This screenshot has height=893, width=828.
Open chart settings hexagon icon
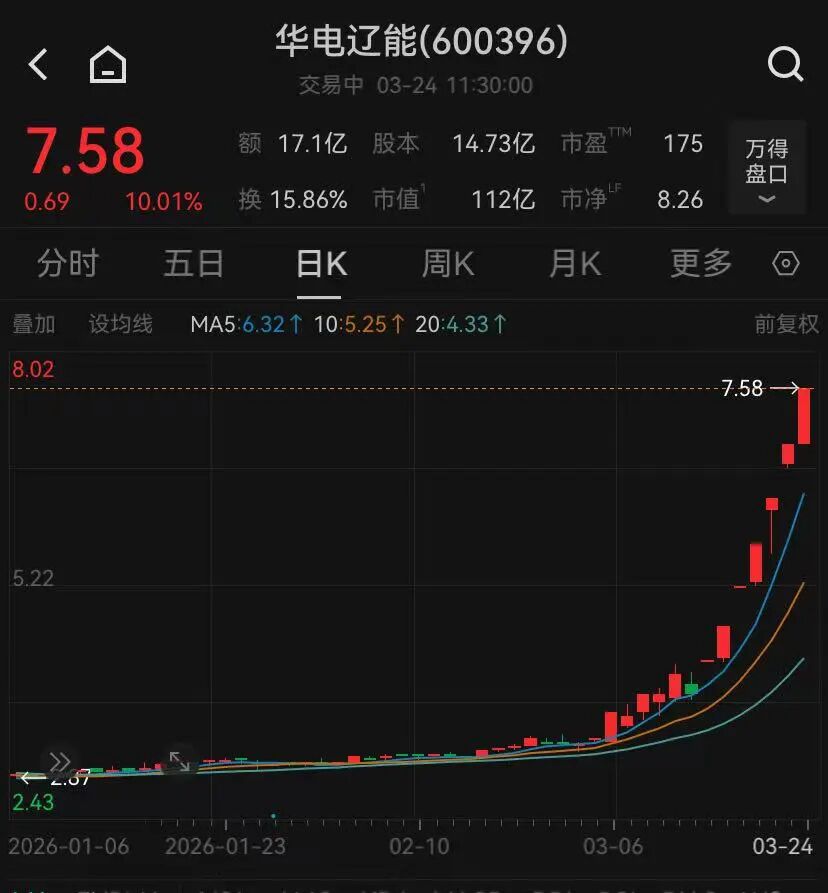[787, 264]
